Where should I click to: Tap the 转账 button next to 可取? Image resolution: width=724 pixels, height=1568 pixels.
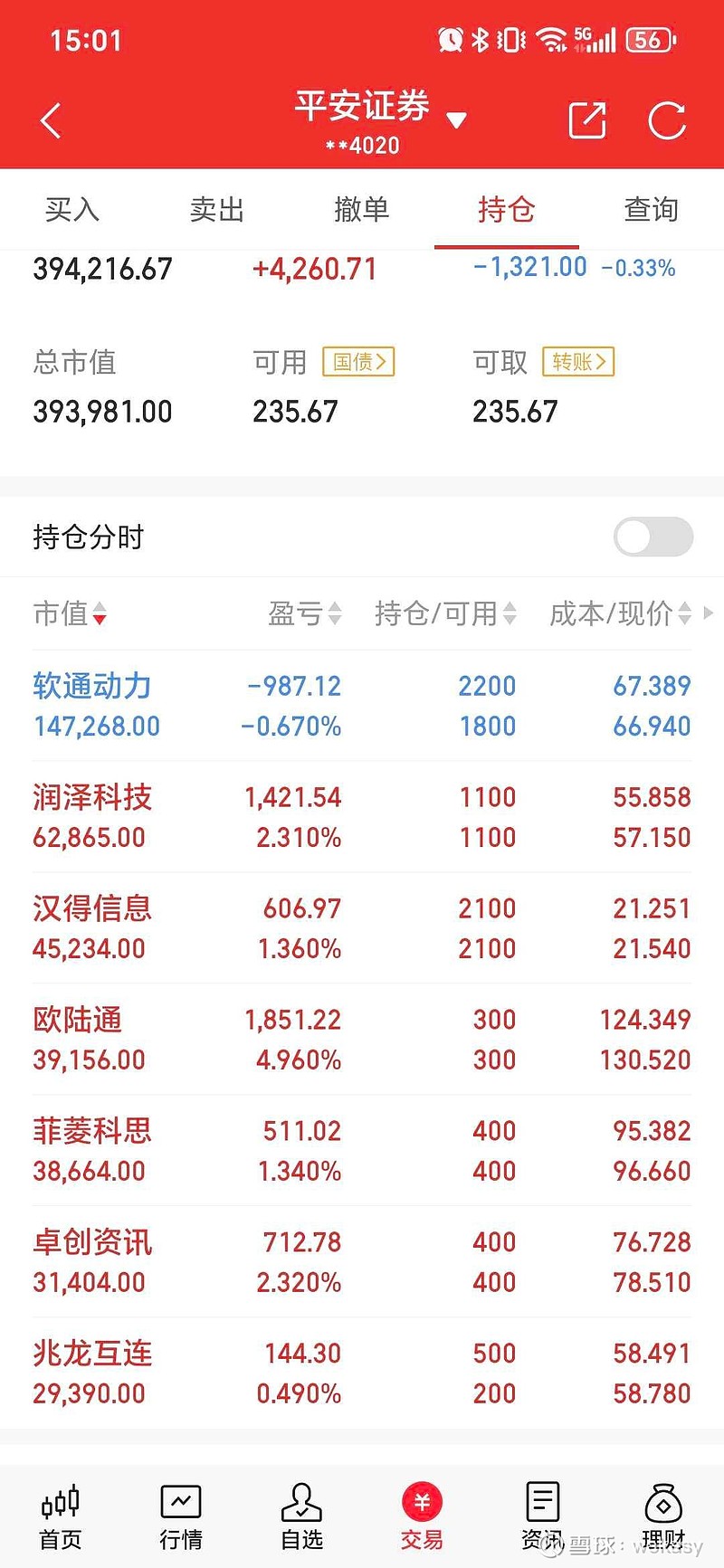[578, 362]
